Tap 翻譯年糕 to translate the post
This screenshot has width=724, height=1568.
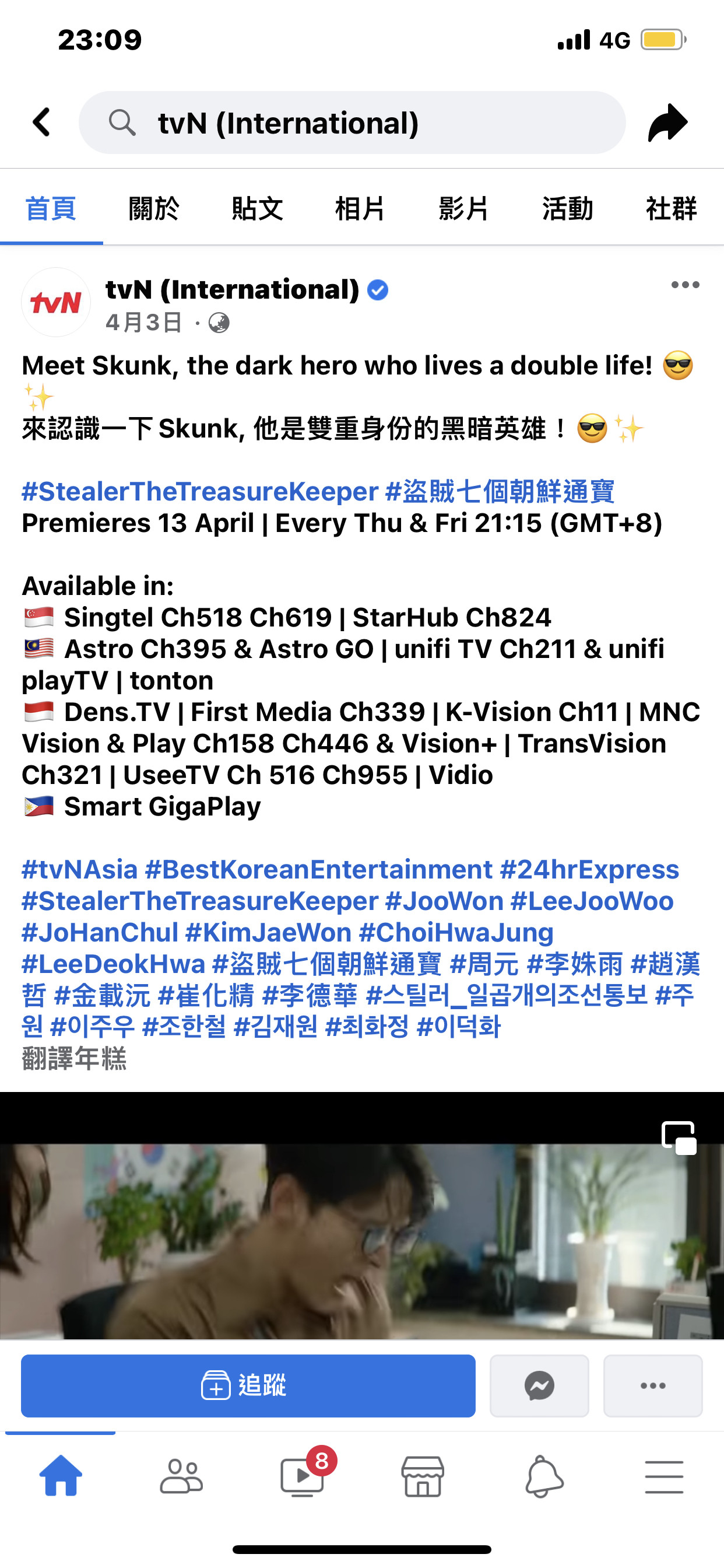[74, 1059]
